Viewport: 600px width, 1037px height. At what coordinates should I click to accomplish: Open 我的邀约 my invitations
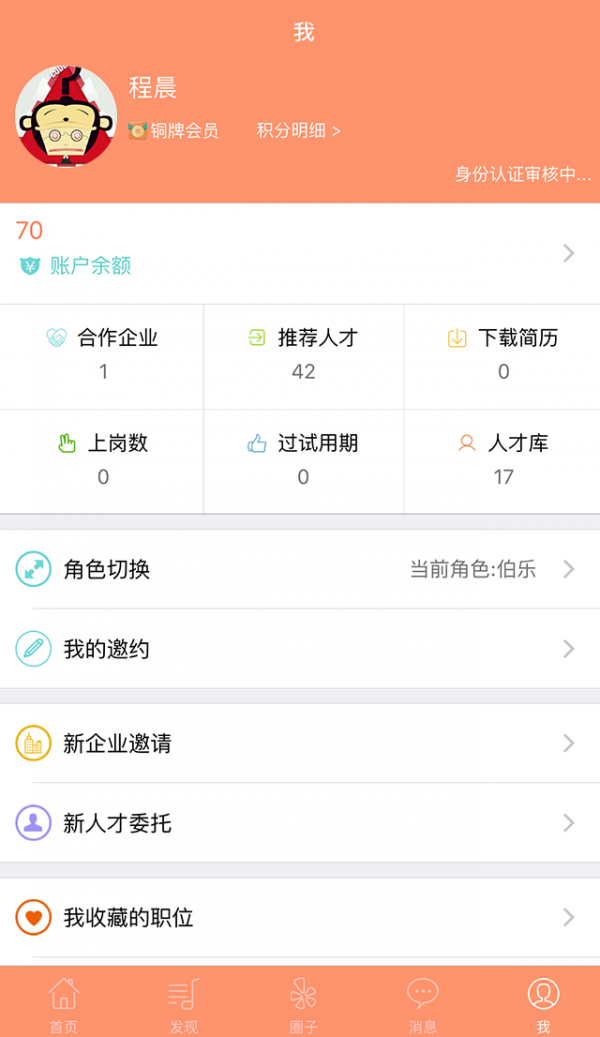(x=300, y=649)
